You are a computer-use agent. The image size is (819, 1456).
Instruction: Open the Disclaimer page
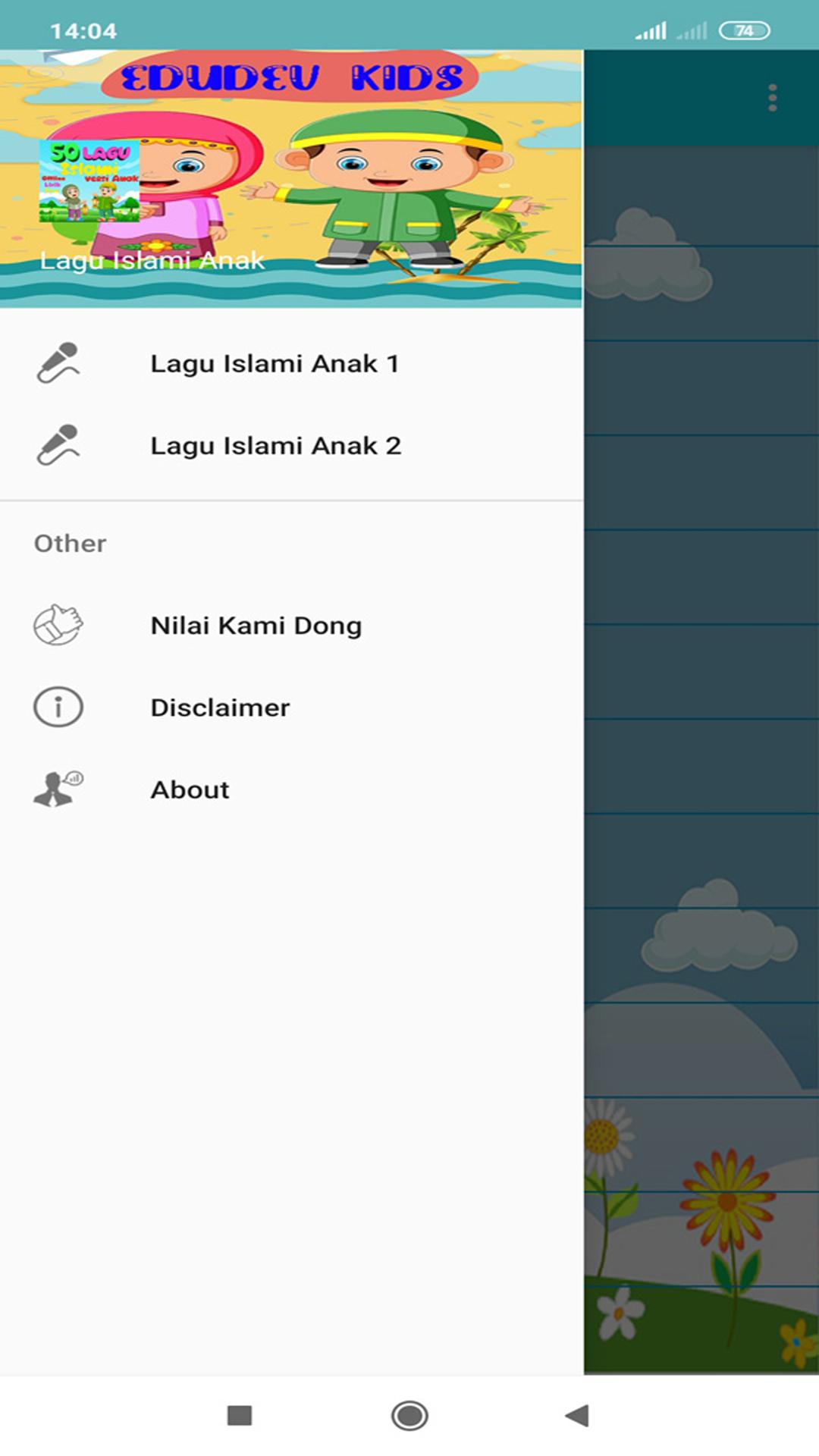[x=291, y=708]
